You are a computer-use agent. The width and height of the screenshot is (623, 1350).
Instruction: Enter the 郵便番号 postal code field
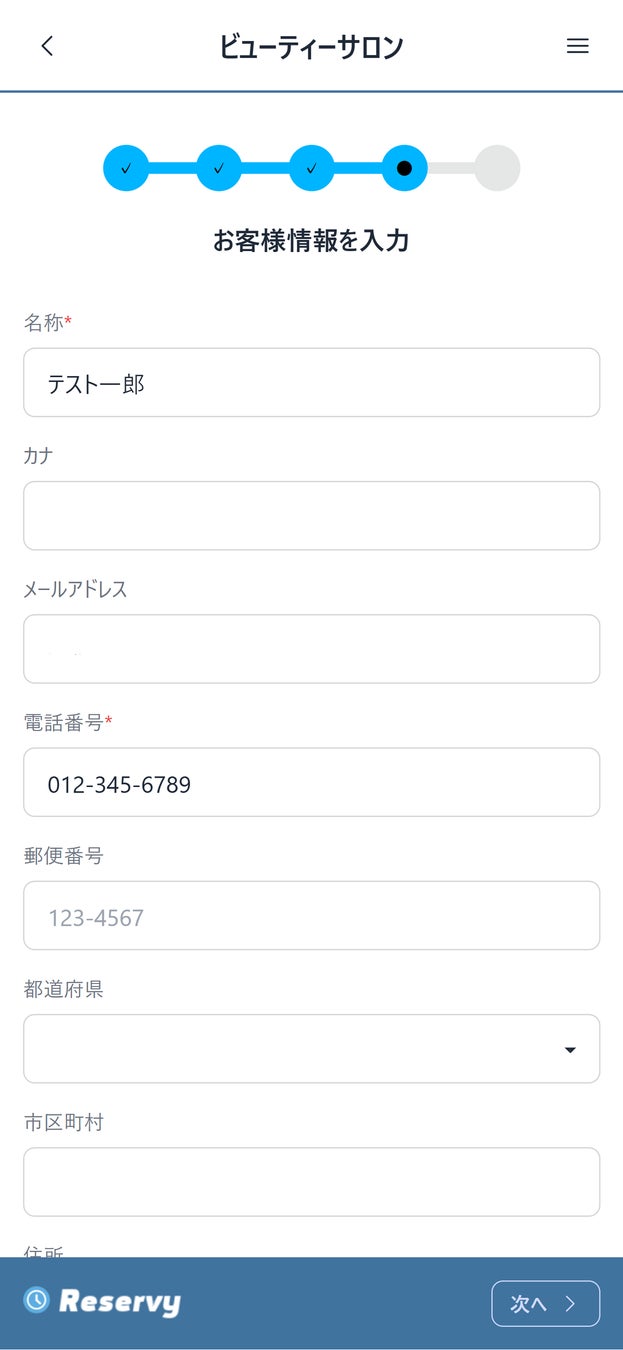pos(311,915)
